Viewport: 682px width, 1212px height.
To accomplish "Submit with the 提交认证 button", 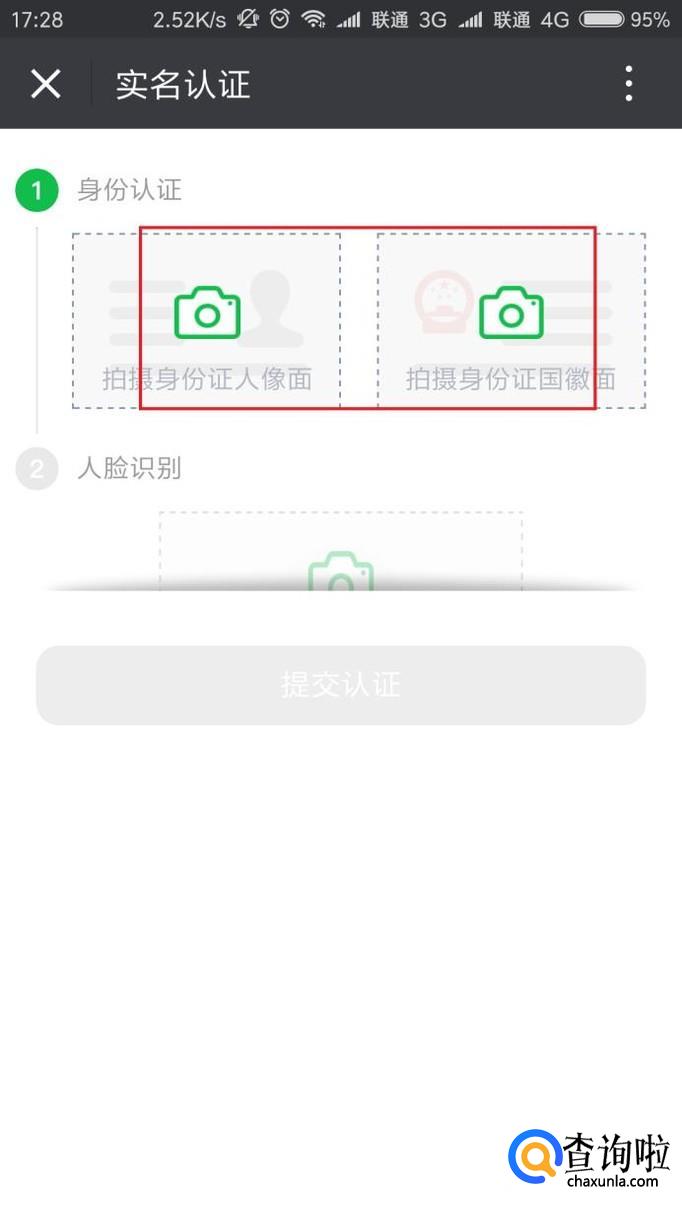I will [x=341, y=685].
